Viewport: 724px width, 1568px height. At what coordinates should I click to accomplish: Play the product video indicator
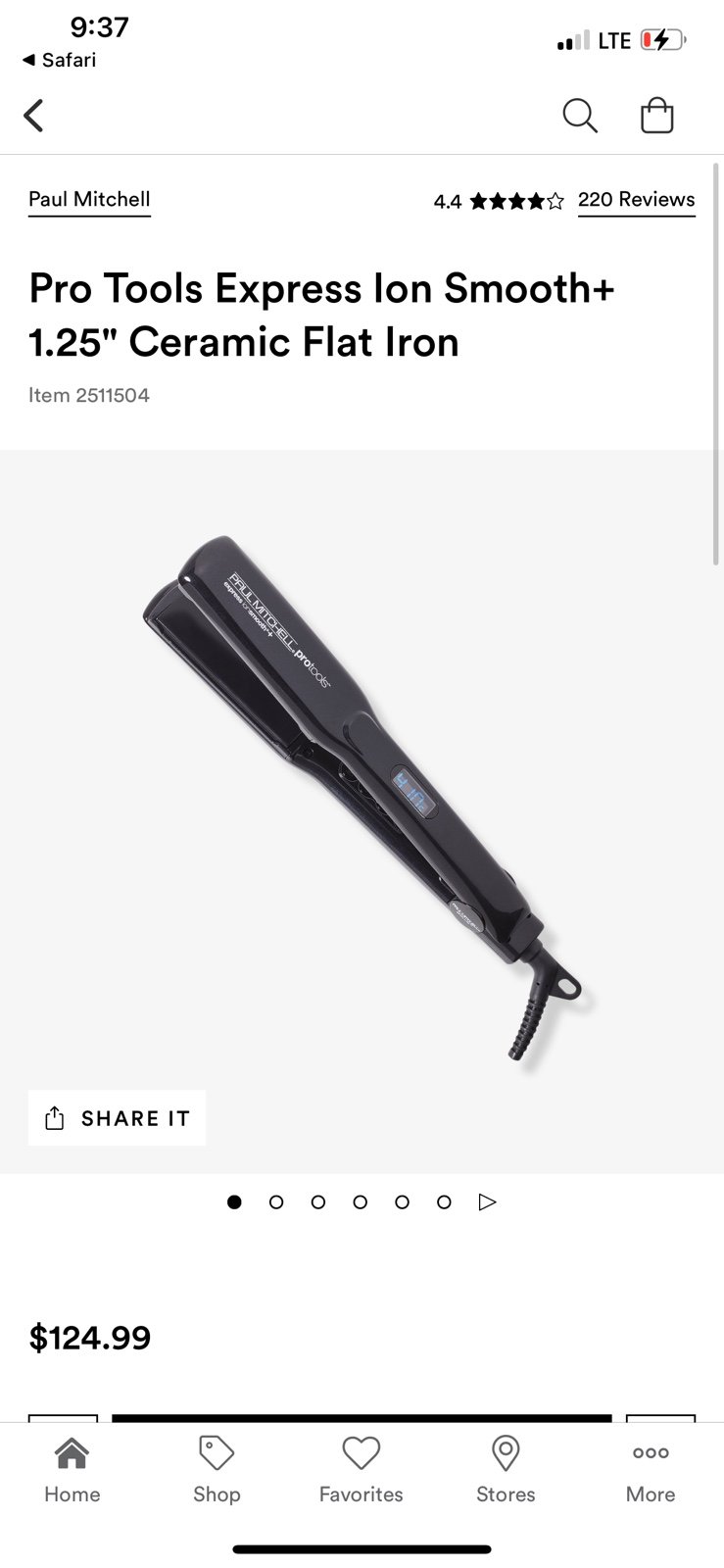pyautogui.click(x=487, y=1201)
